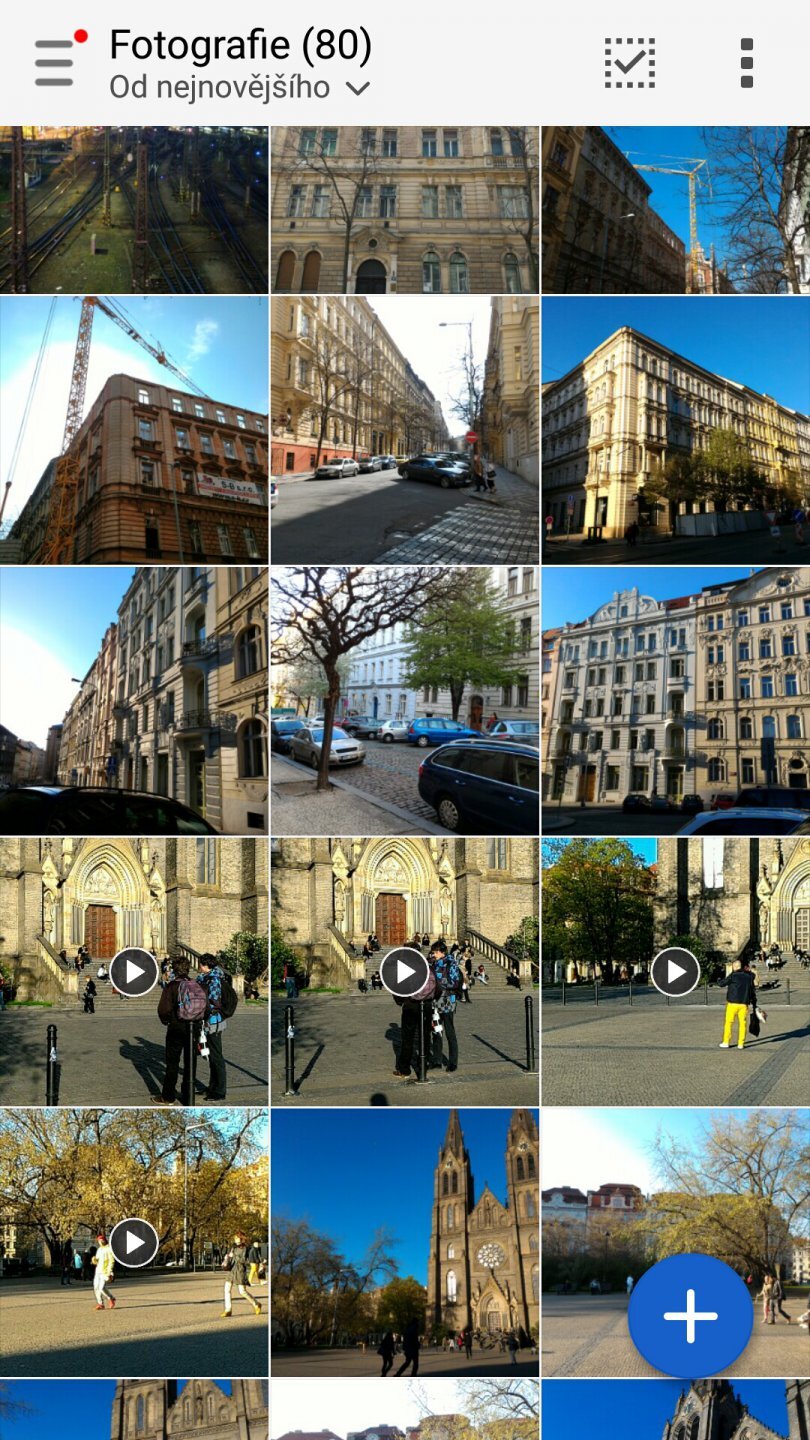Open the photo of the twin-spired church

(x=404, y=1242)
